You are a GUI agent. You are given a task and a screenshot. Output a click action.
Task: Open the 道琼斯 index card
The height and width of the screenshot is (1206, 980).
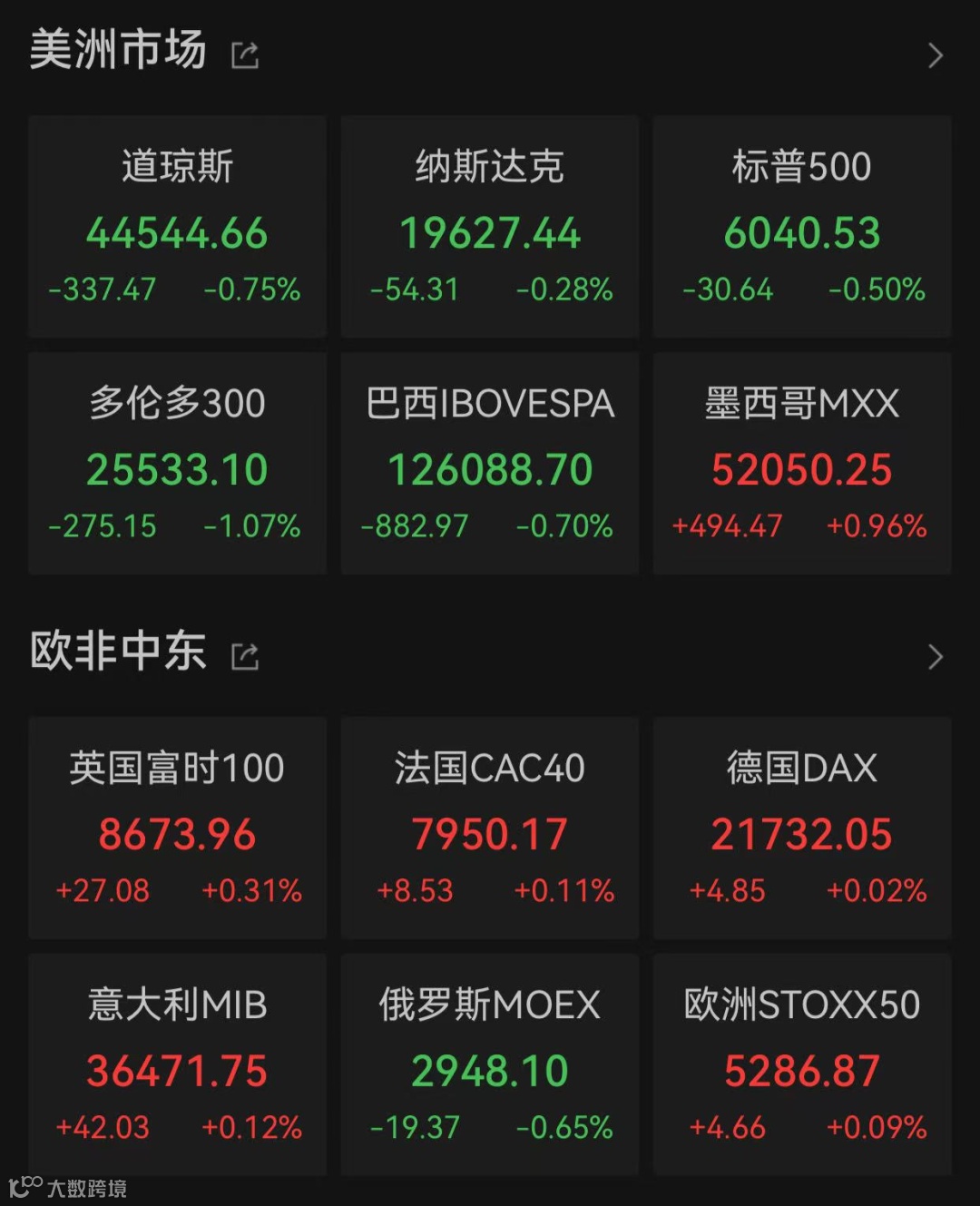point(177,227)
